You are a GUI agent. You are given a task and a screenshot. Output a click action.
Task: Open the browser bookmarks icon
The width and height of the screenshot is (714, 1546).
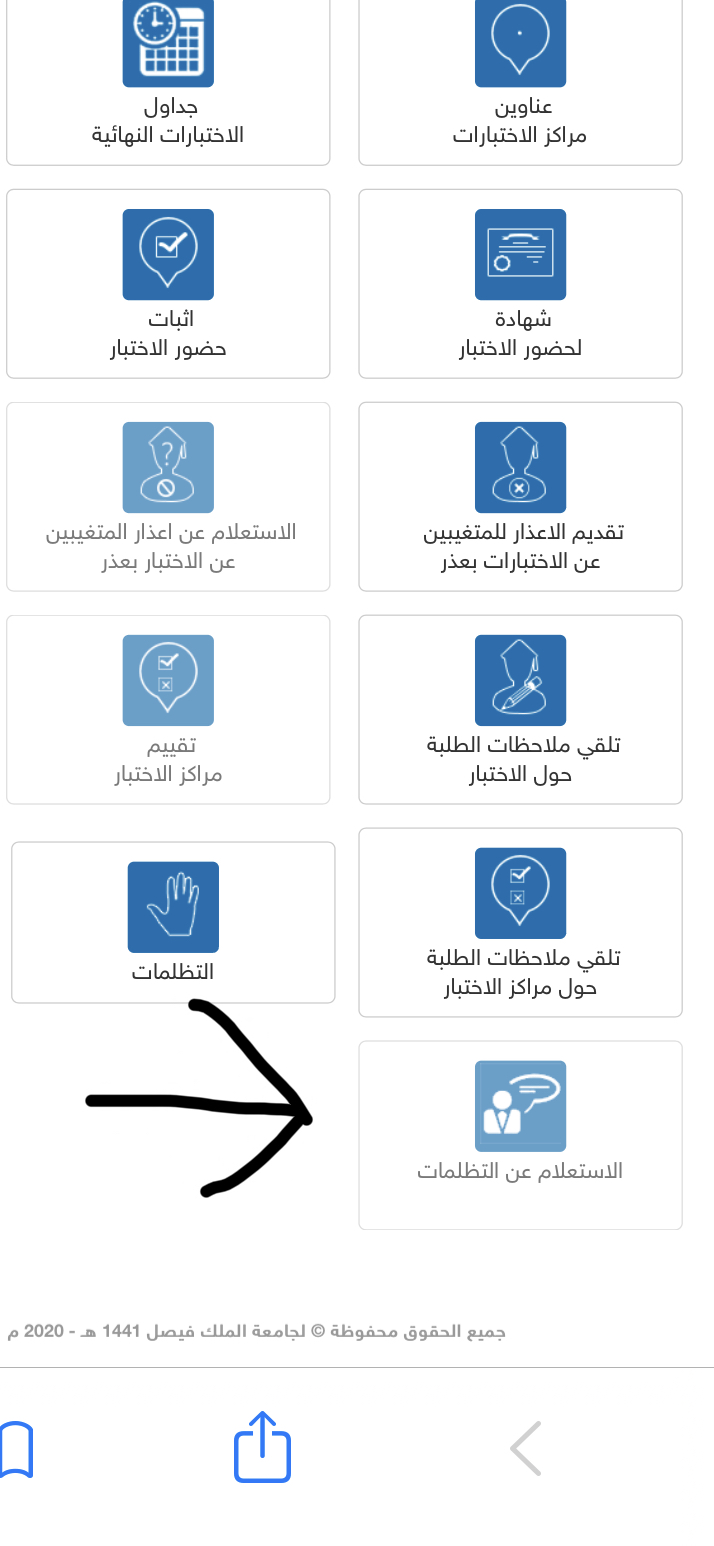[16, 1450]
